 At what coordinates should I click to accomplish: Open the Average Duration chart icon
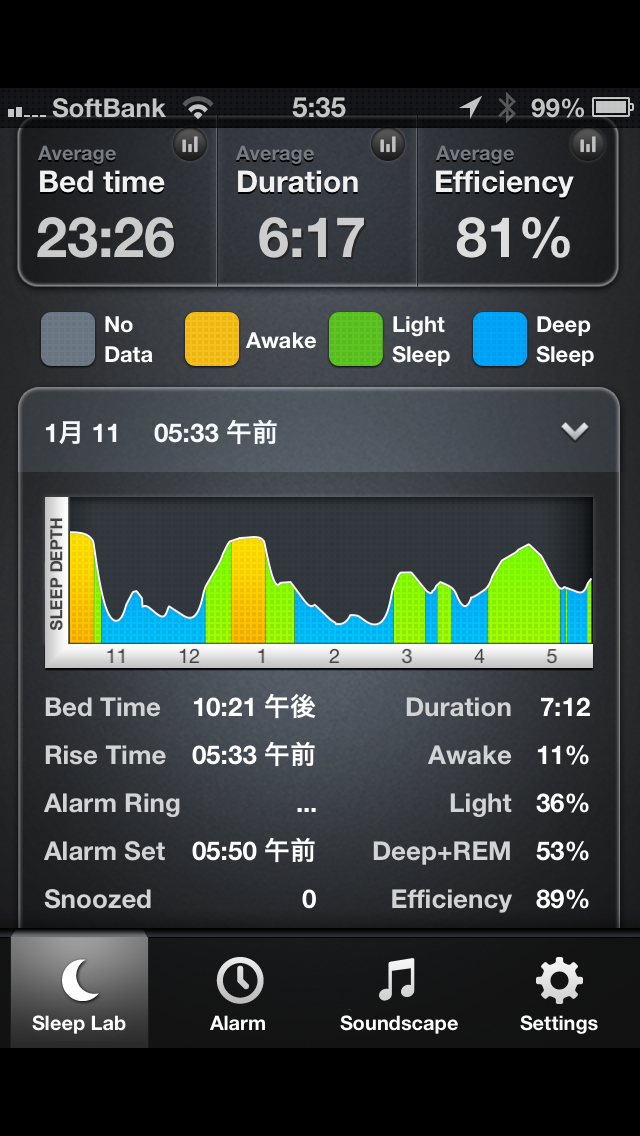pyautogui.click(x=388, y=145)
